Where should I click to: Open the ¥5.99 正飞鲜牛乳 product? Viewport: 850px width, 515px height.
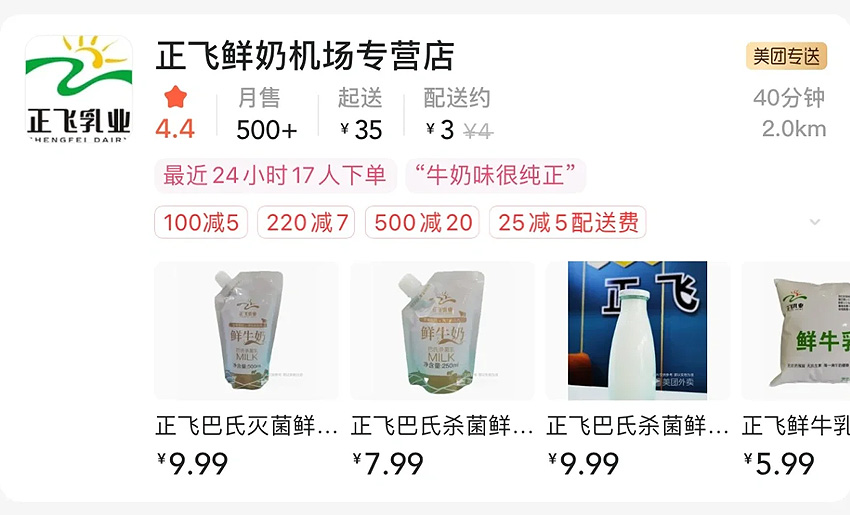pos(797,331)
